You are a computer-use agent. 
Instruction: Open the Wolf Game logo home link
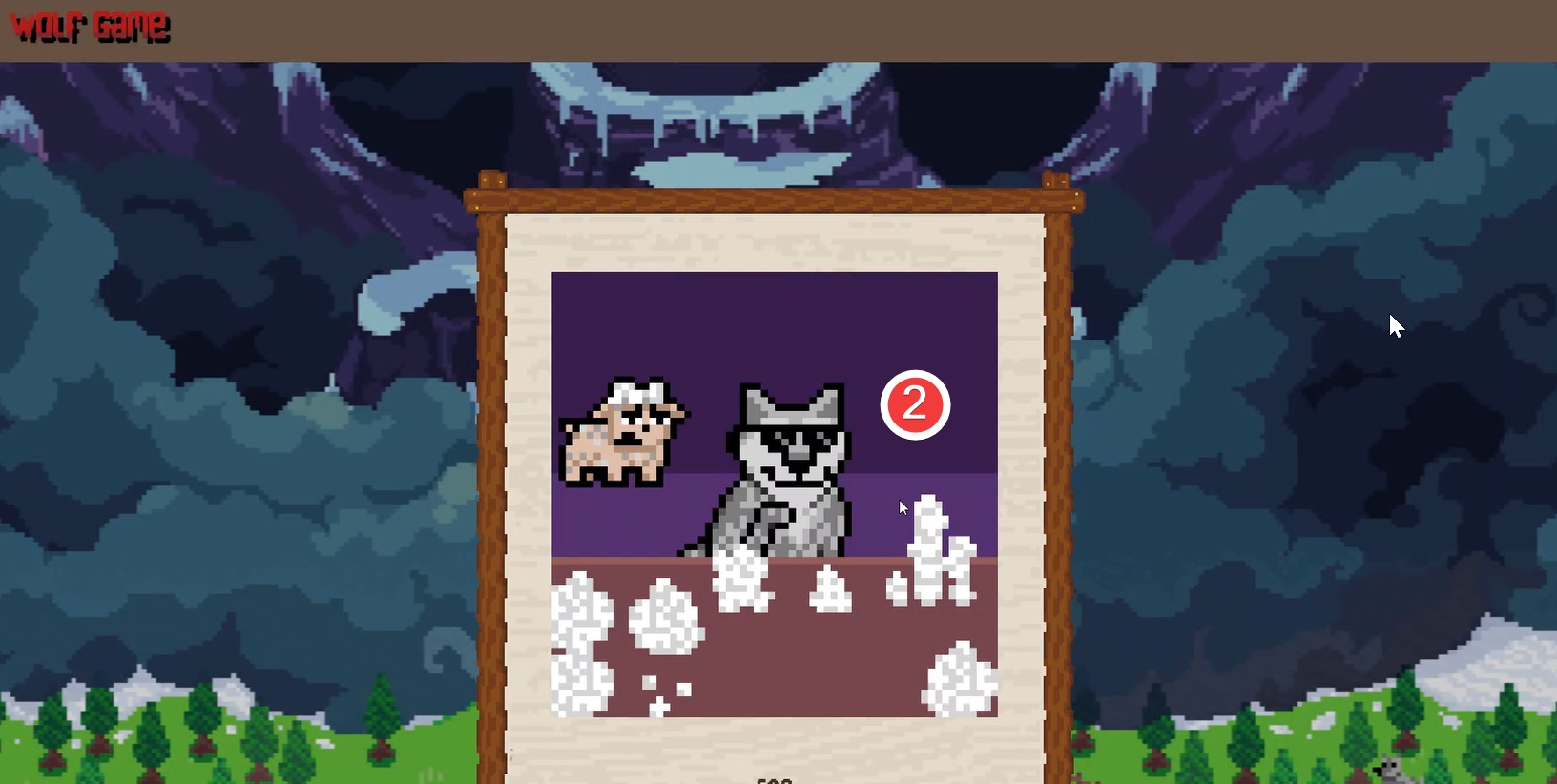coord(91,27)
